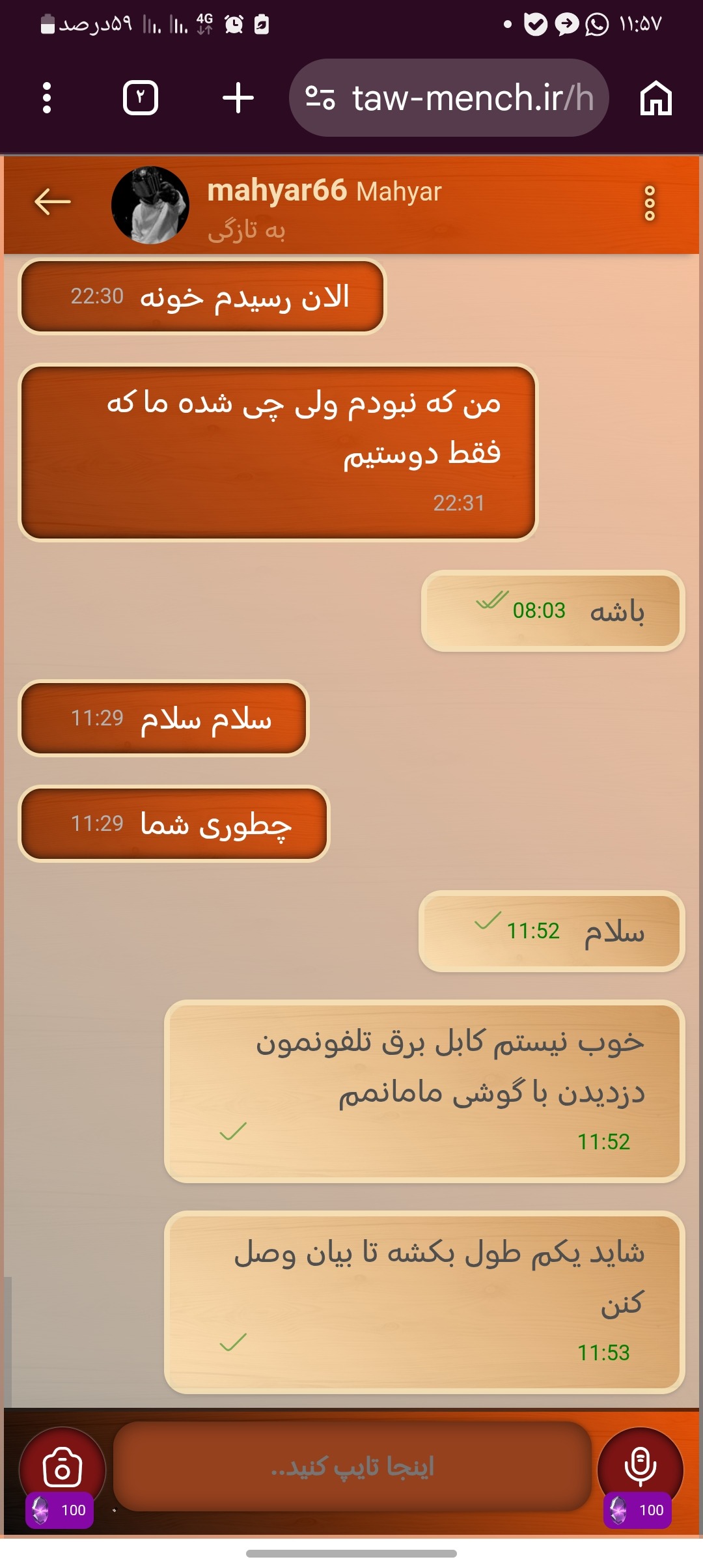This screenshot has height=1568, width=703.
Task: Open the chat options menu
Action: click(x=649, y=204)
